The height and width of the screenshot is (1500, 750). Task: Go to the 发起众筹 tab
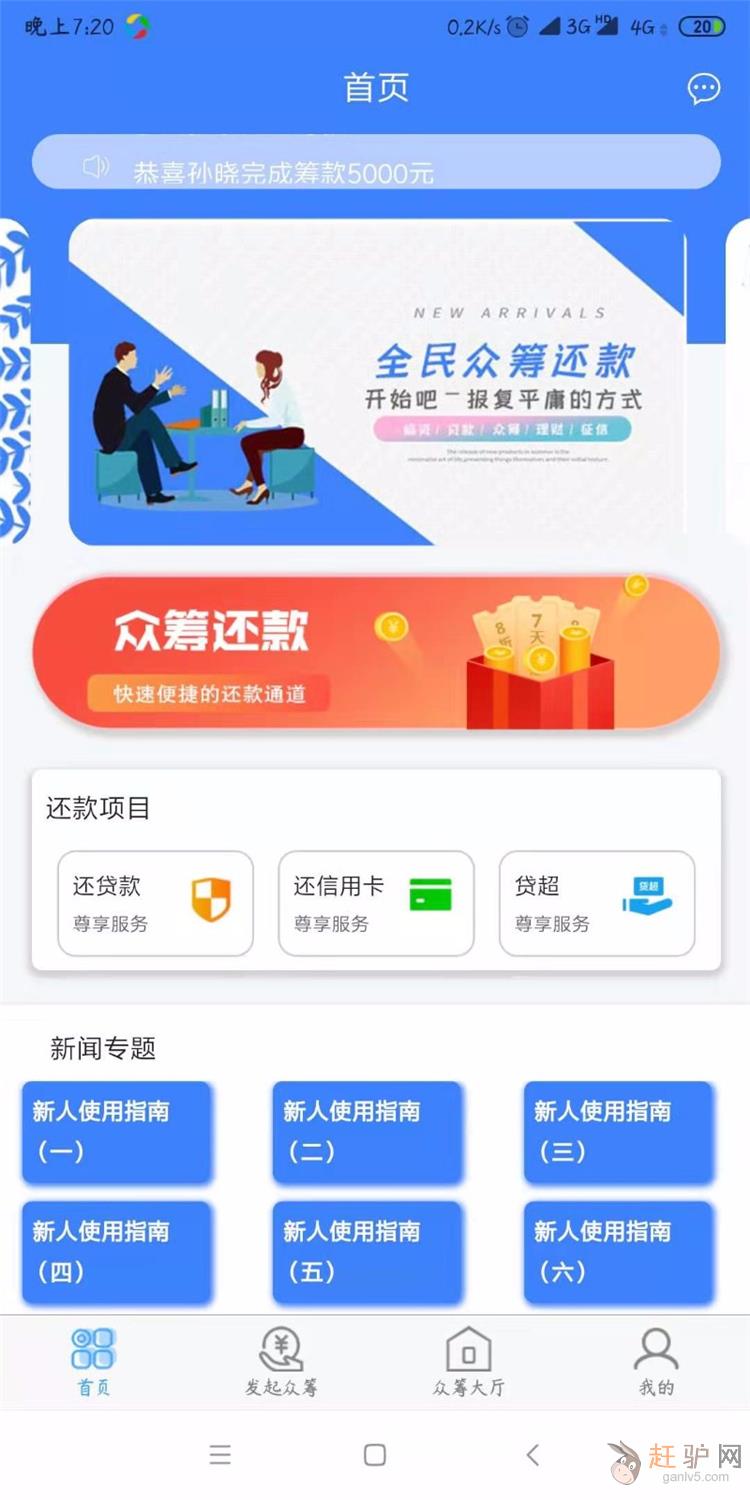pos(281,1361)
